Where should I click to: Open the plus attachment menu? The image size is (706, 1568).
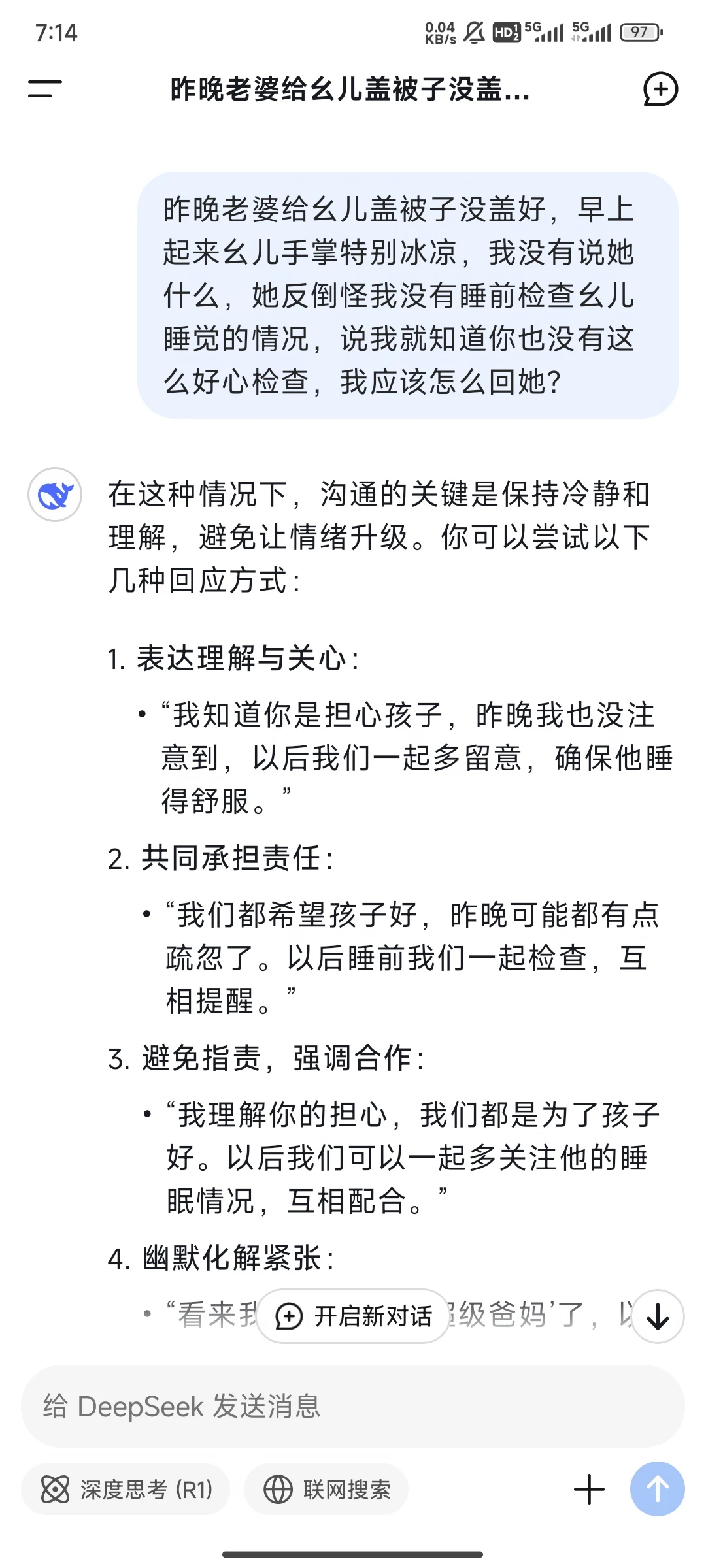point(589,1490)
